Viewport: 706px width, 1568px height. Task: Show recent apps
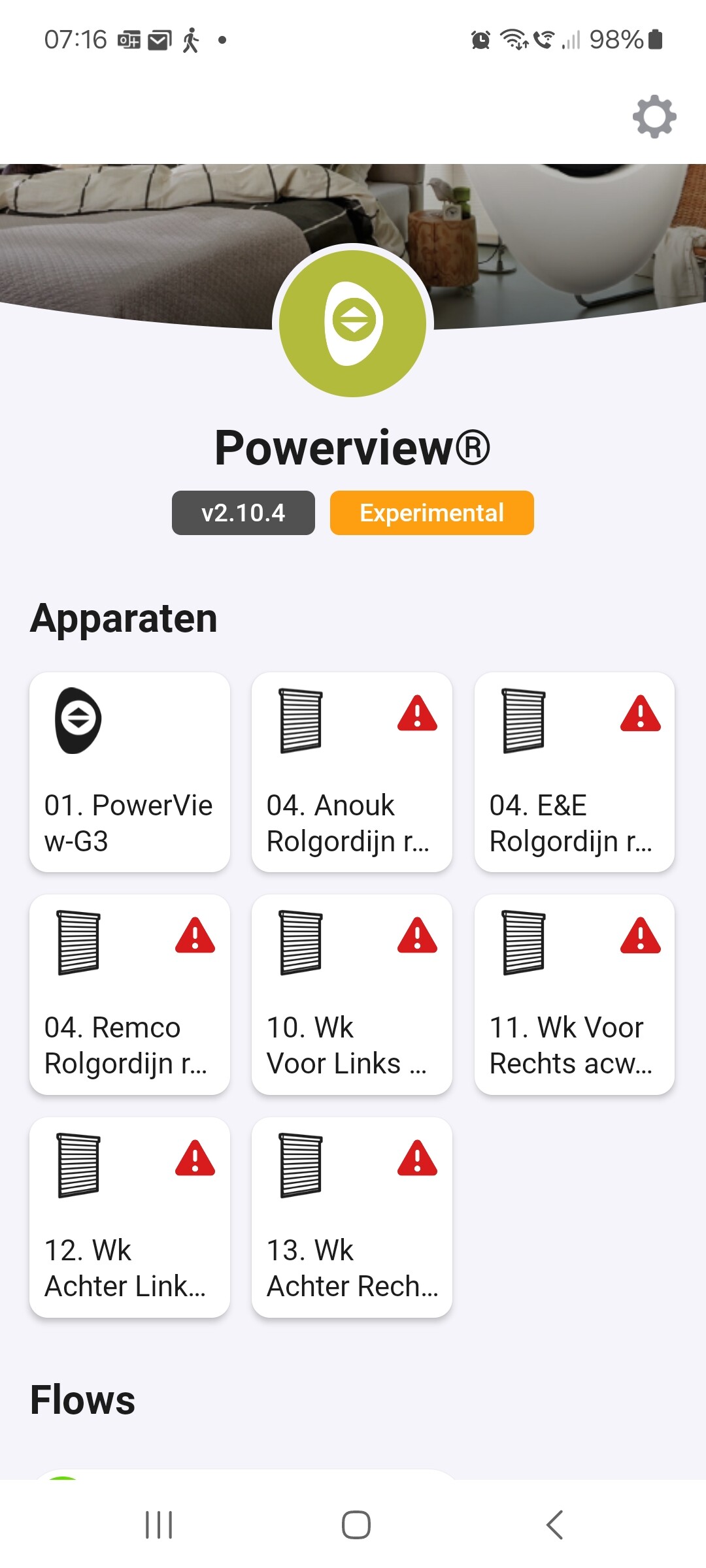tap(159, 1525)
